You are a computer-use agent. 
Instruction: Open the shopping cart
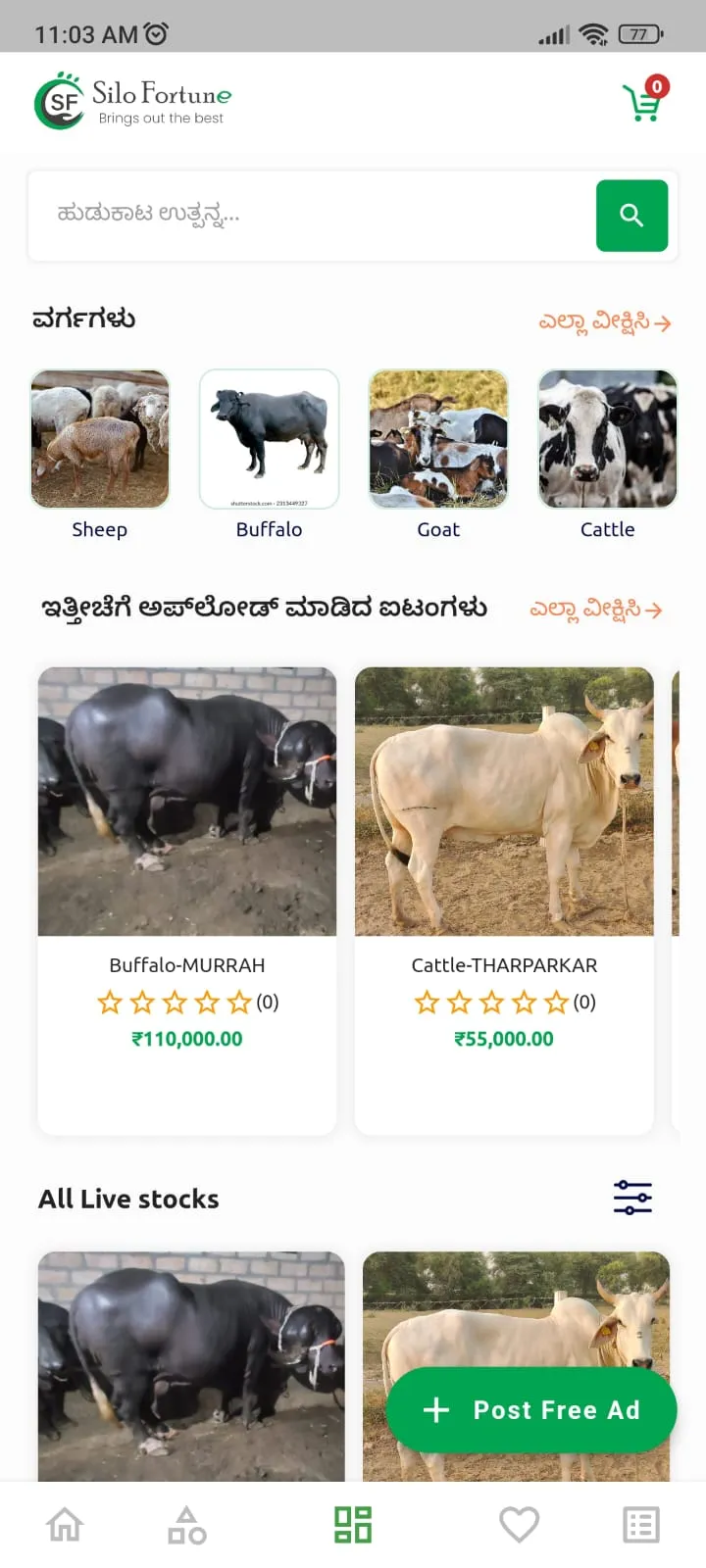point(642,101)
